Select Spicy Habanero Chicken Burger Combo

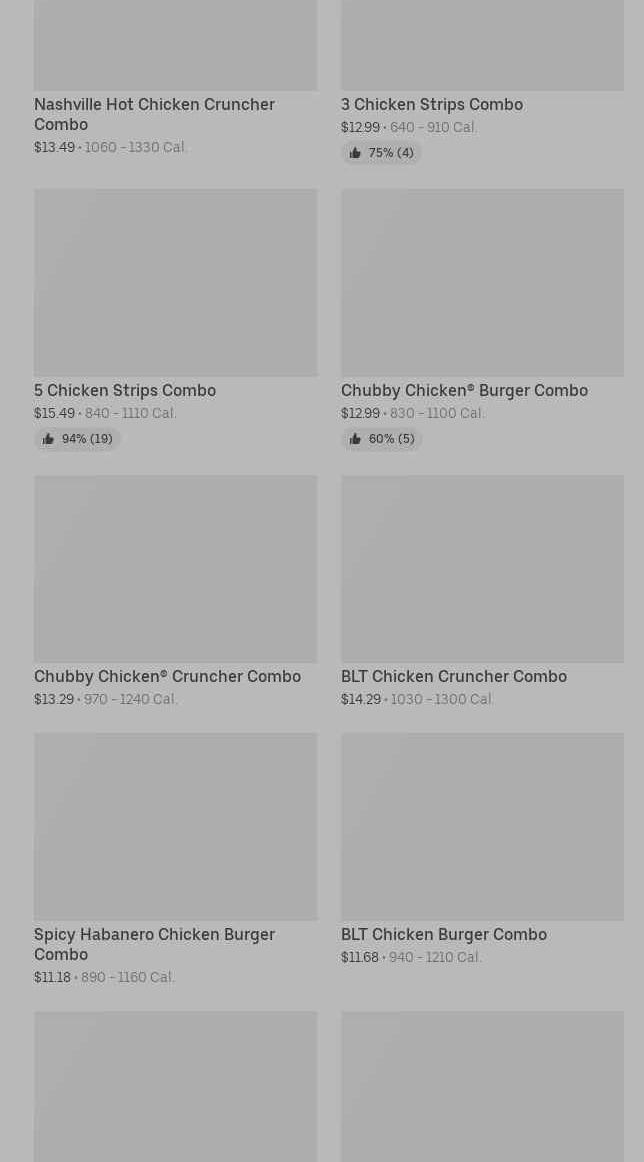pyautogui.click(x=154, y=943)
